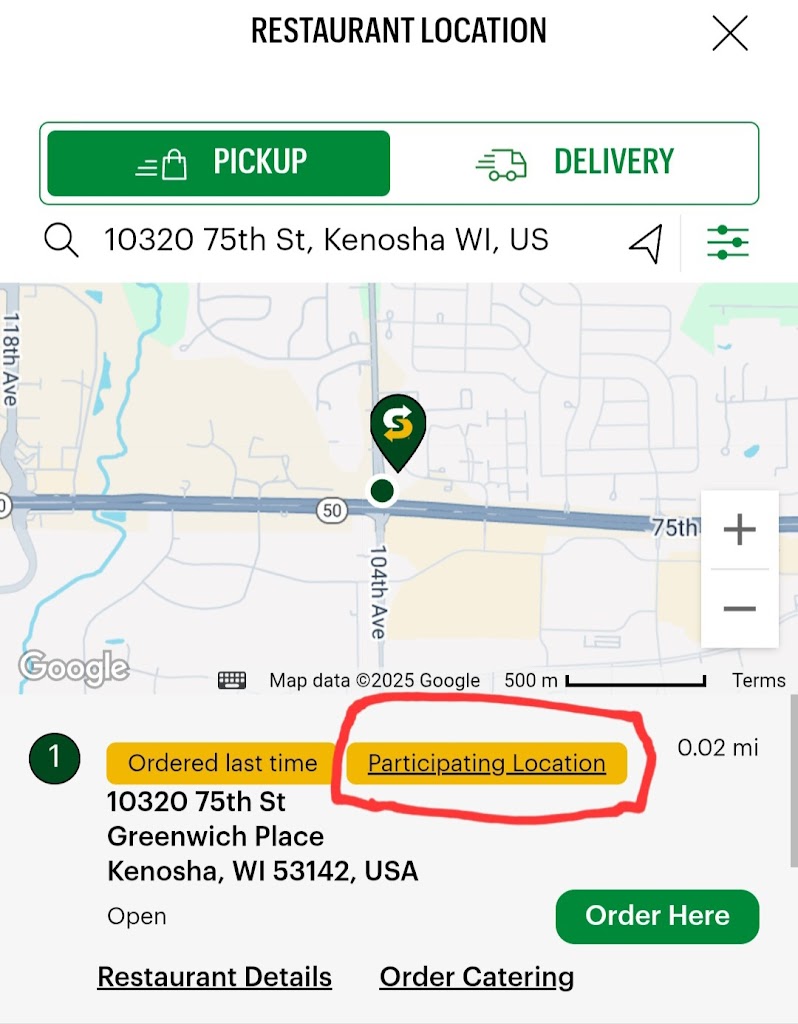
Task: Zoom in on the map
Action: coord(739,529)
